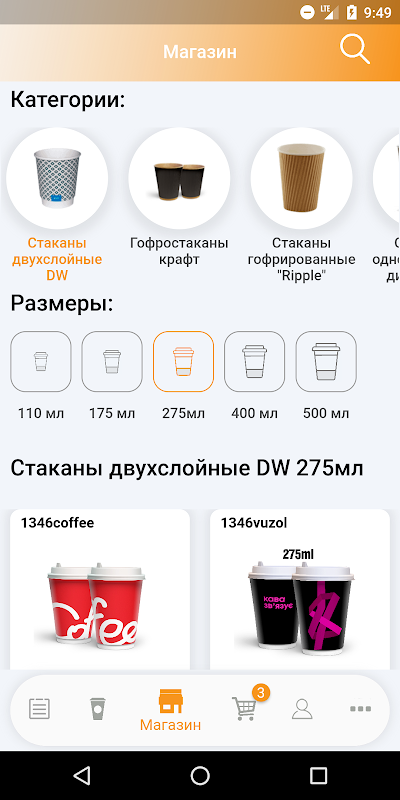The image size is (400, 800).
Task: Go to the system home screen
Action: [200, 776]
